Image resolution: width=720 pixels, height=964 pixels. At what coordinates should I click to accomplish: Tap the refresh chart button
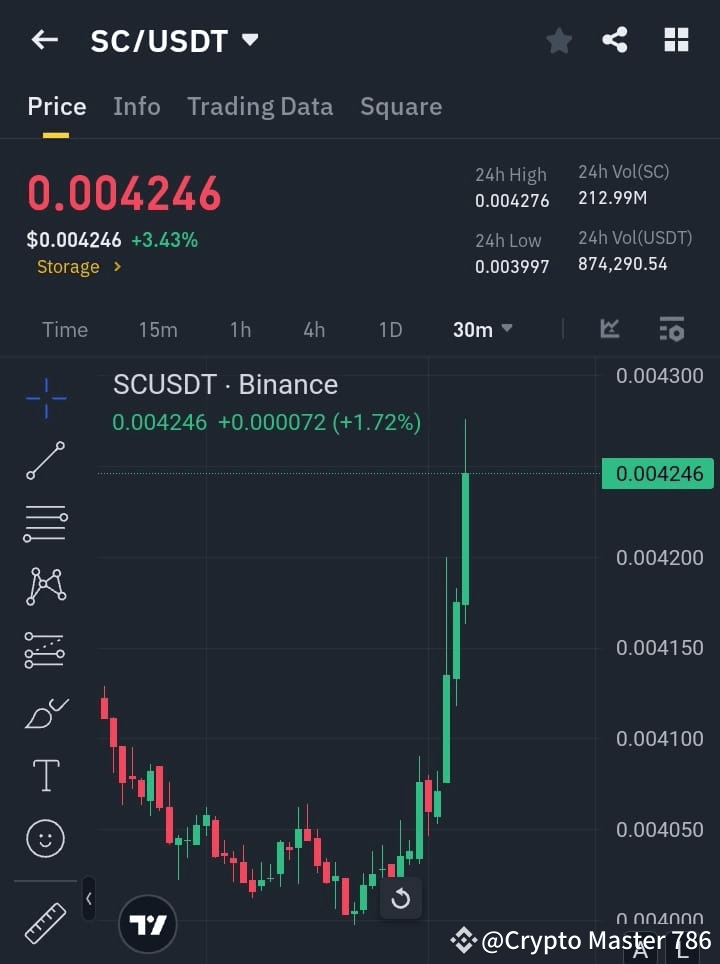coord(401,899)
